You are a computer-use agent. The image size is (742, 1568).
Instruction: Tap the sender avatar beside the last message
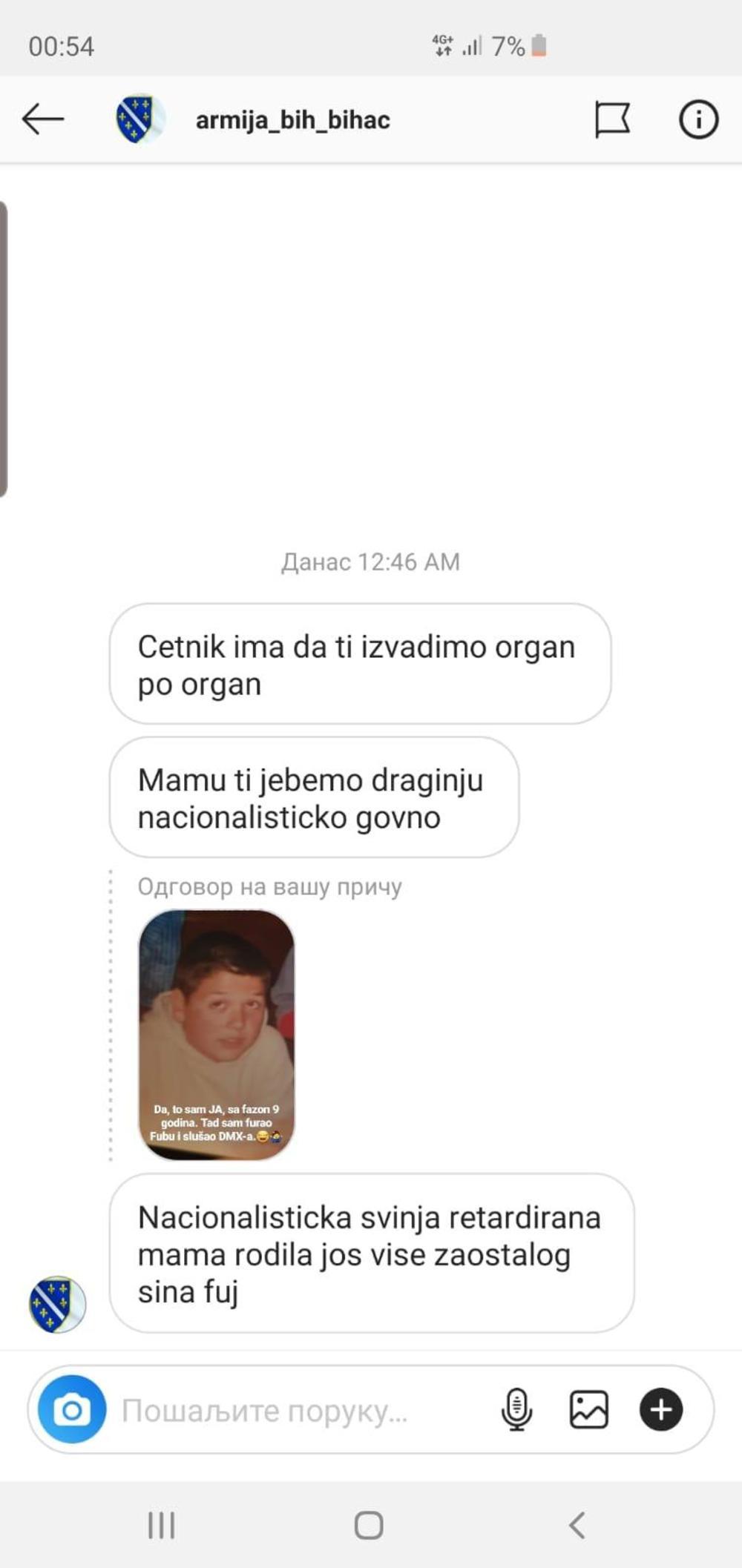click(x=57, y=1304)
